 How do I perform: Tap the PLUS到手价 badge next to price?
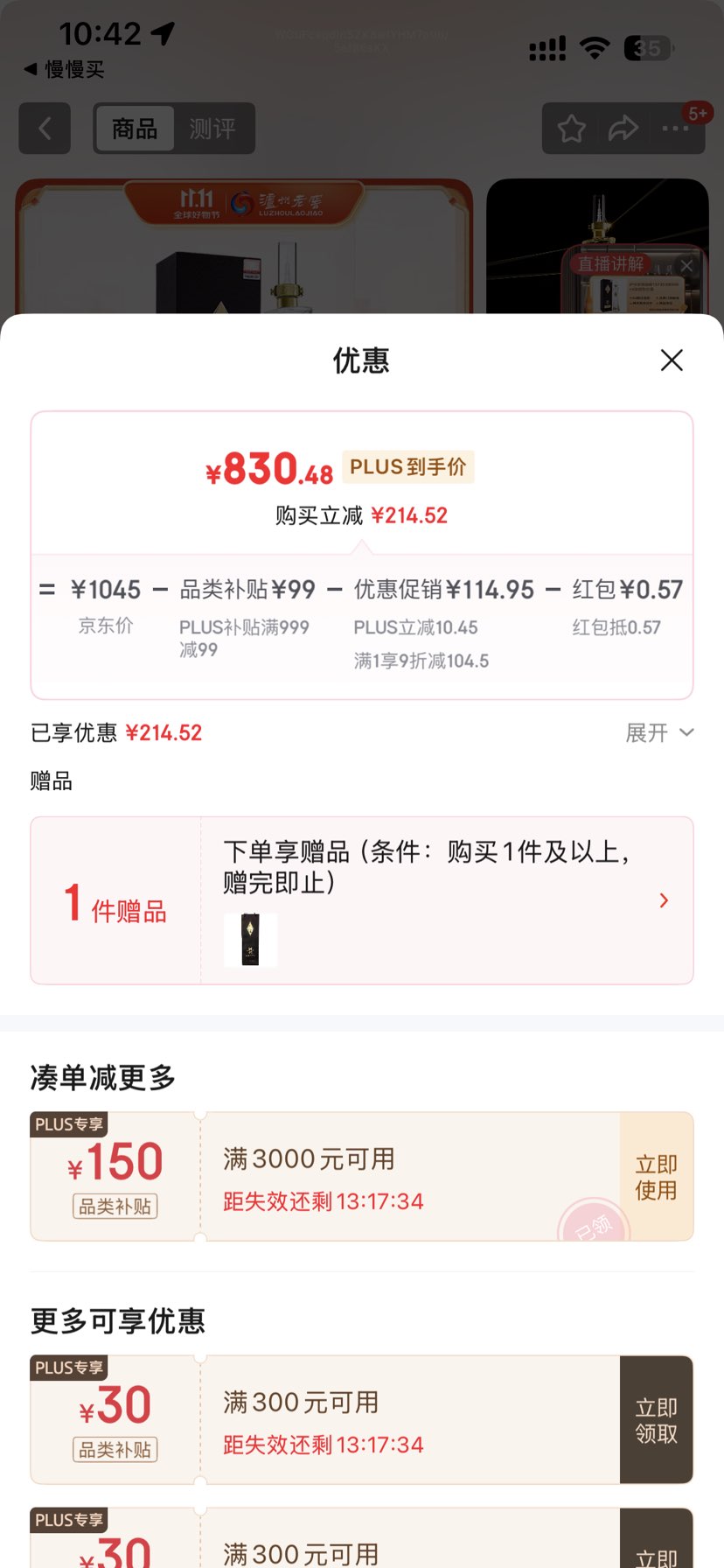pyautogui.click(x=407, y=466)
